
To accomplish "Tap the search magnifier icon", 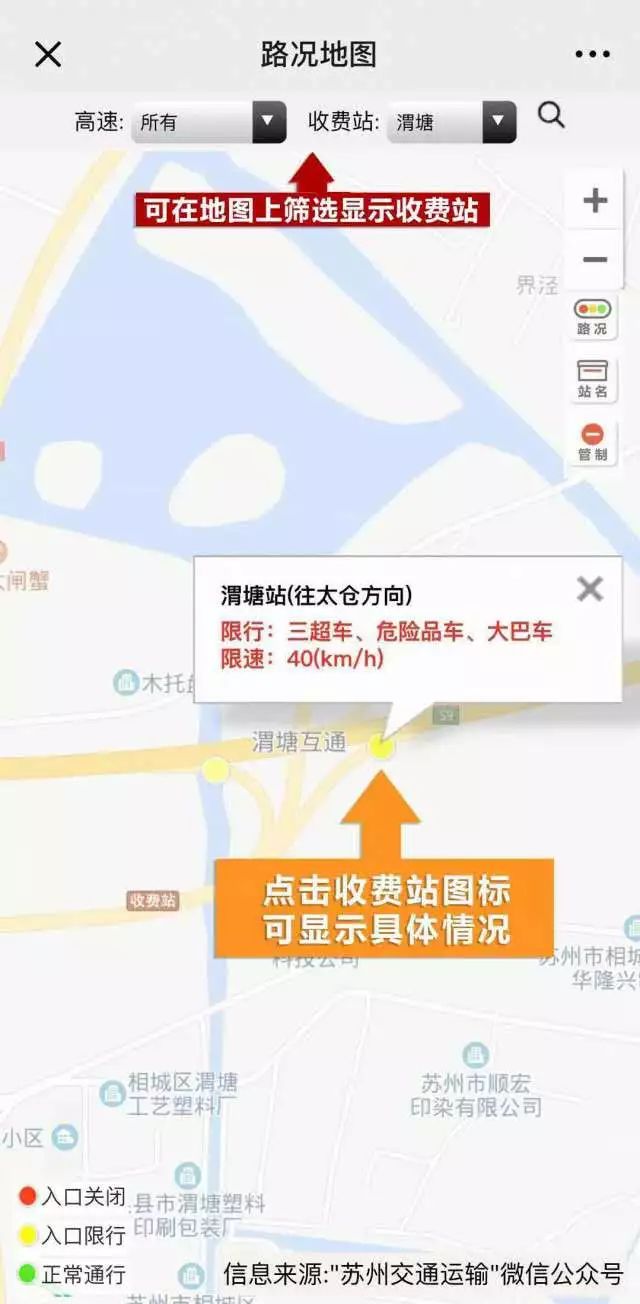I will pyautogui.click(x=551, y=115).
